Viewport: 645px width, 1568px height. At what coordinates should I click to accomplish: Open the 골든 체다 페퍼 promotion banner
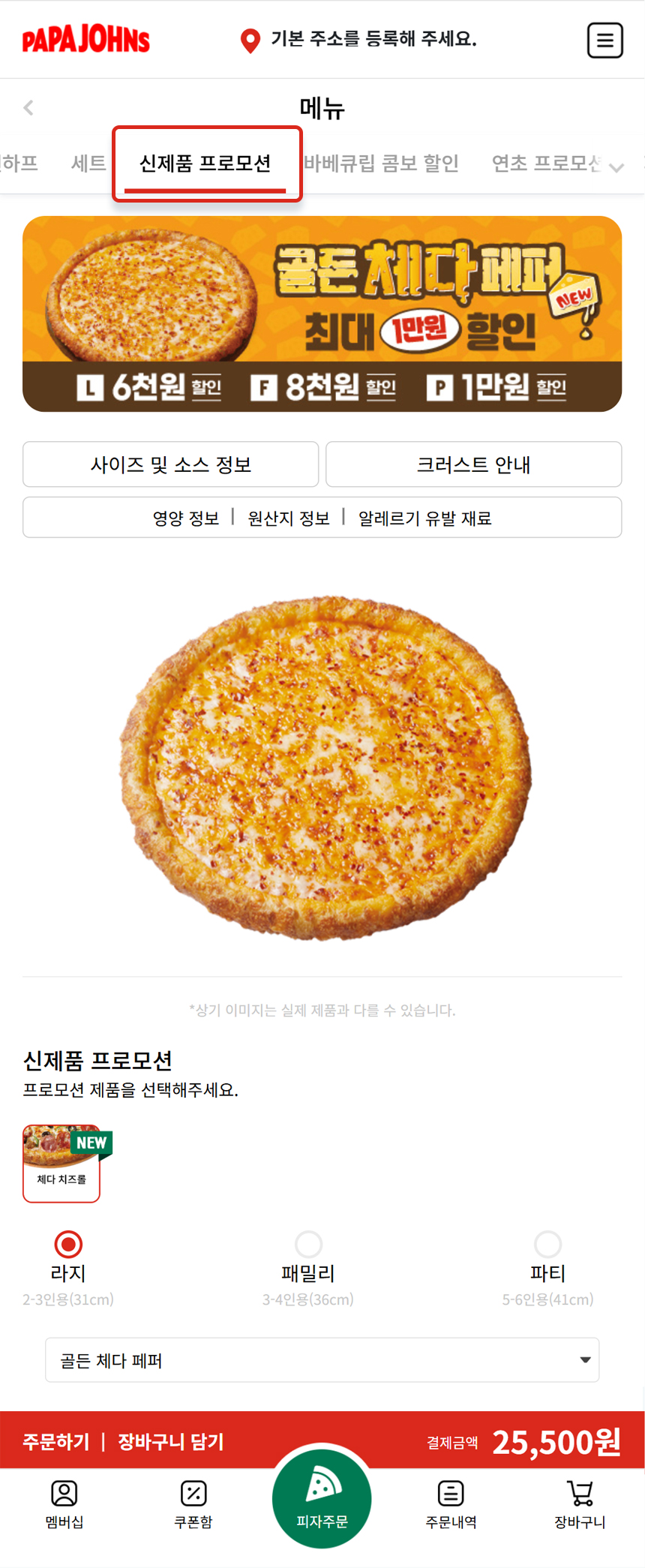click(322, 314)
